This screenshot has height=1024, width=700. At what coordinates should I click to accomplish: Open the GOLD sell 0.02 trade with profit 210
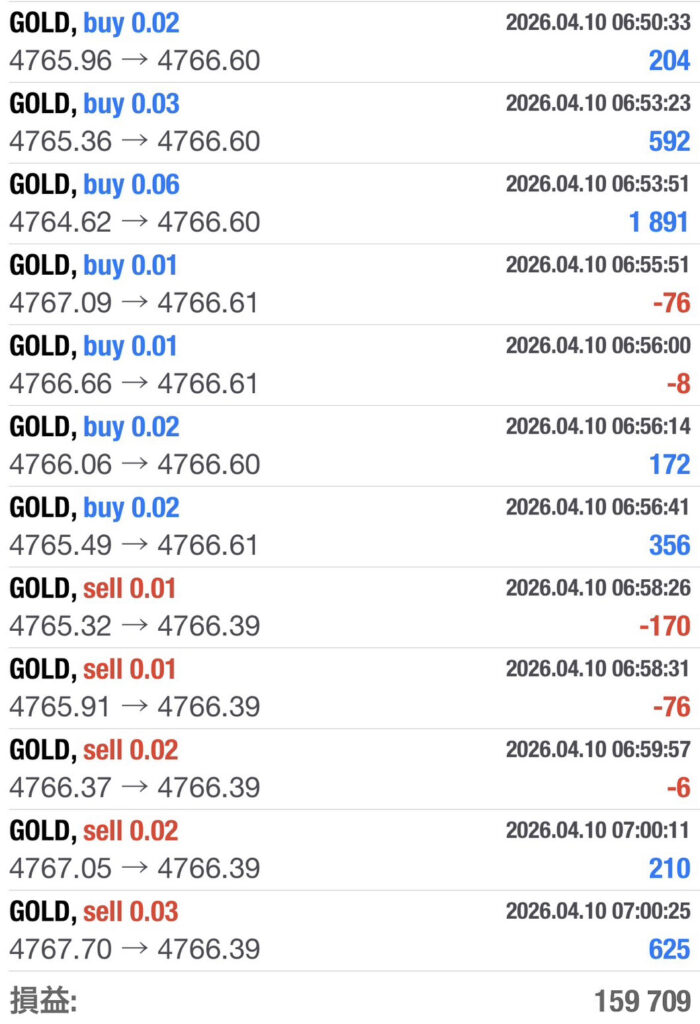point(350,851)
